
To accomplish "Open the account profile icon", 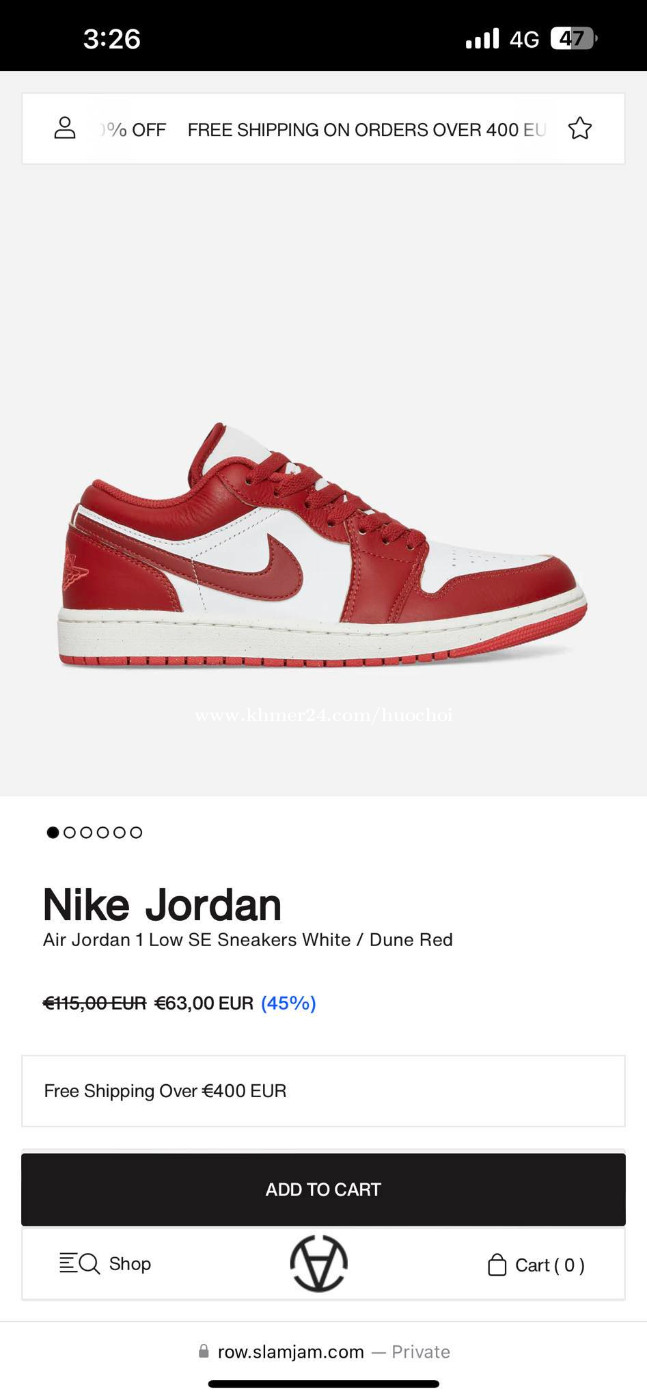I will point(65,128).
